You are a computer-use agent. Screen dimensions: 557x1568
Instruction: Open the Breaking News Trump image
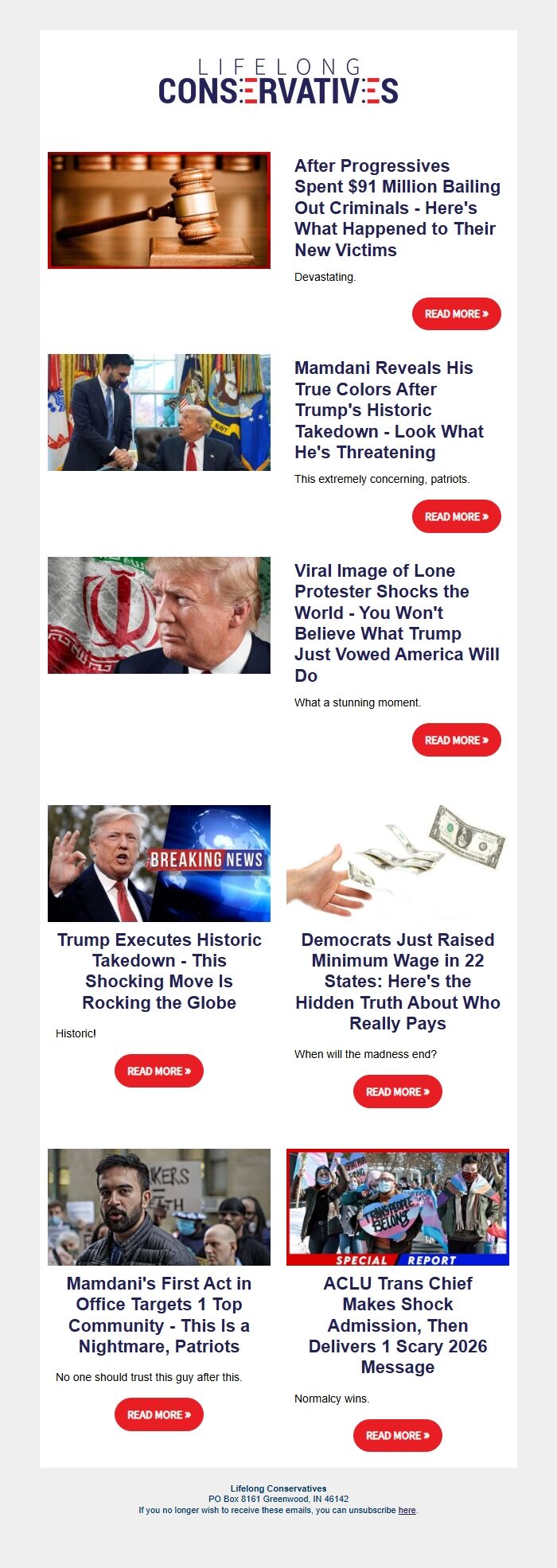(159, 863)
